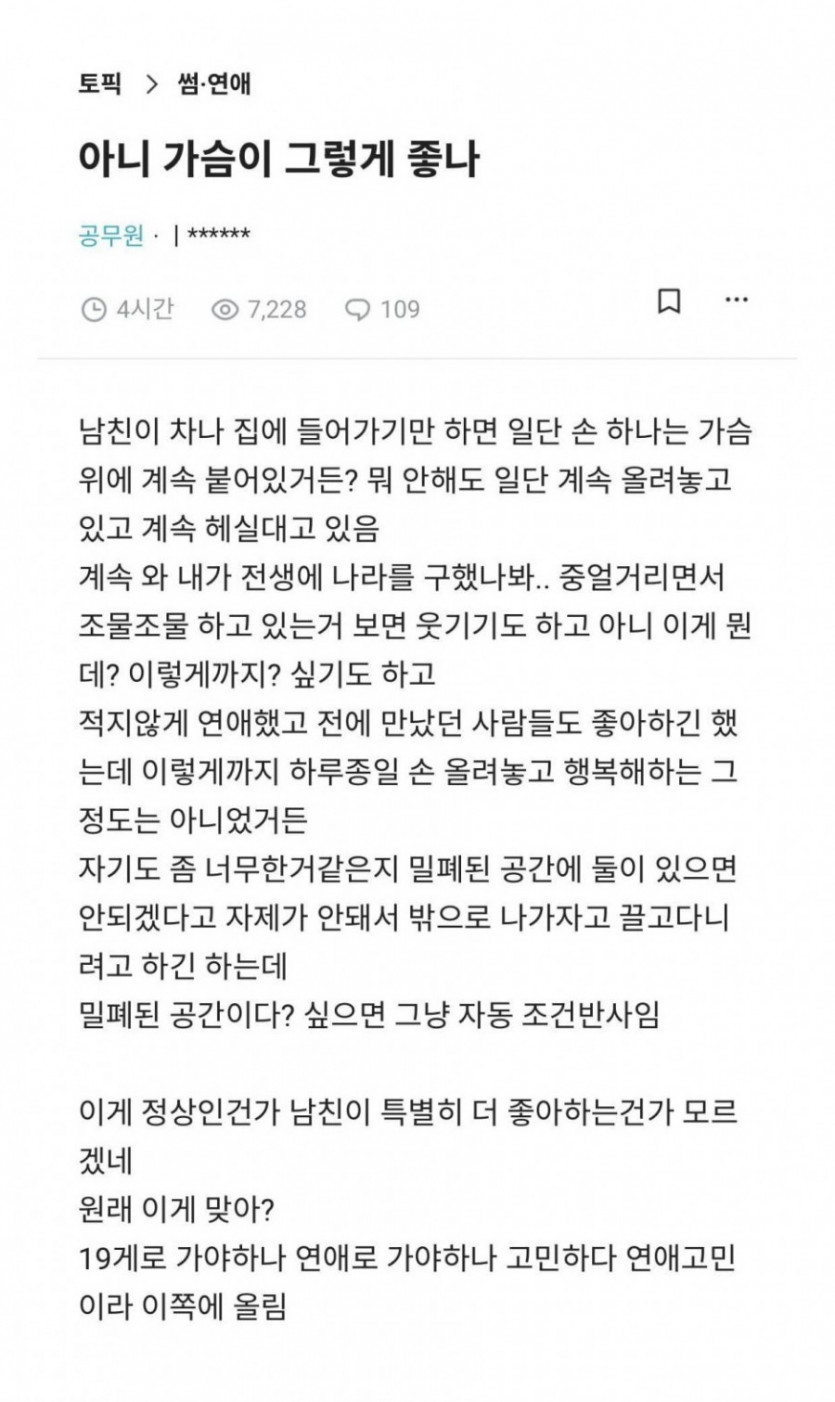Go to the 토픽 breadcrumb
Screen dimensions: 835x1402
click(x=100, y=84)
